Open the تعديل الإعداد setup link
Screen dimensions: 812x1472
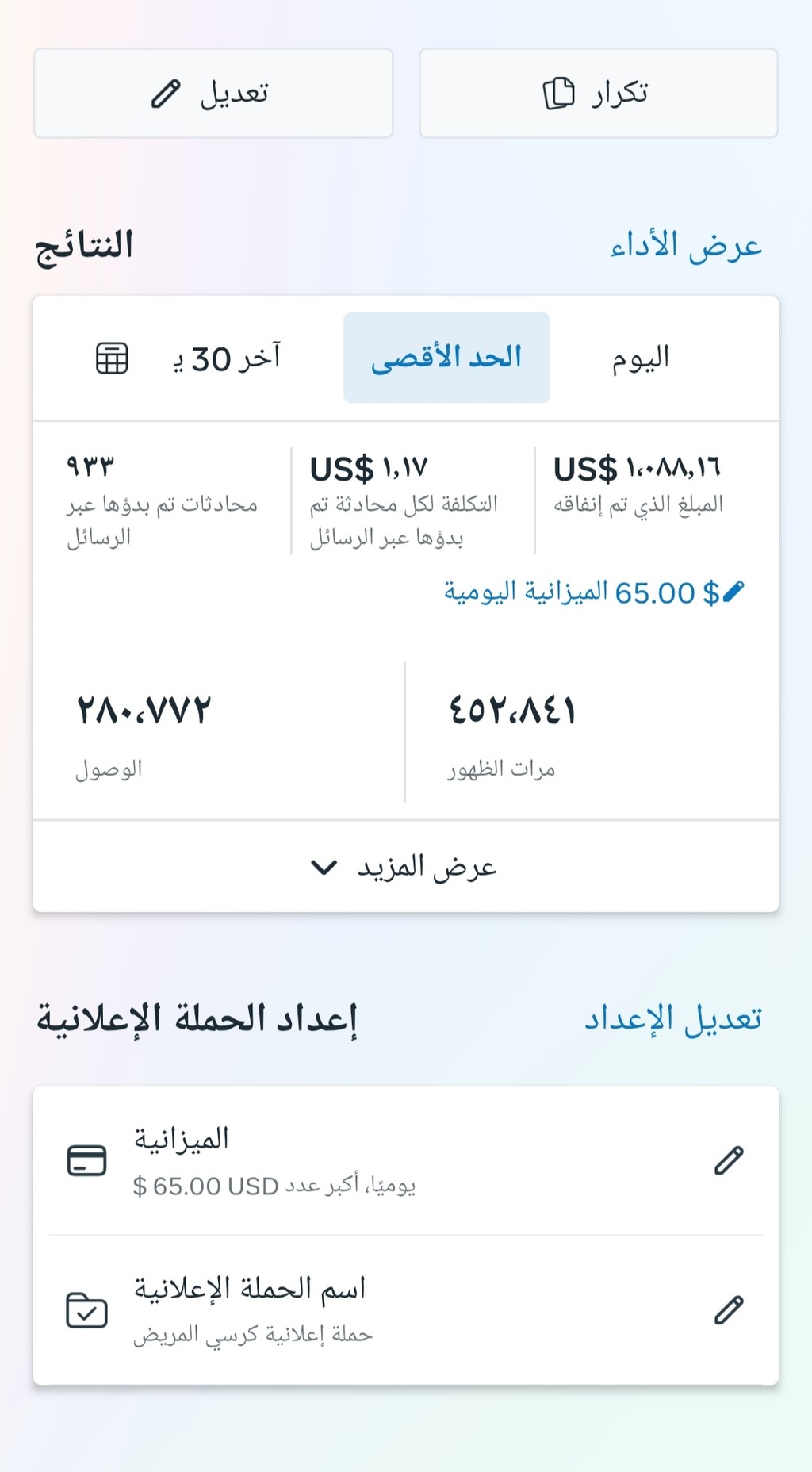click(x=672, y=1018)
